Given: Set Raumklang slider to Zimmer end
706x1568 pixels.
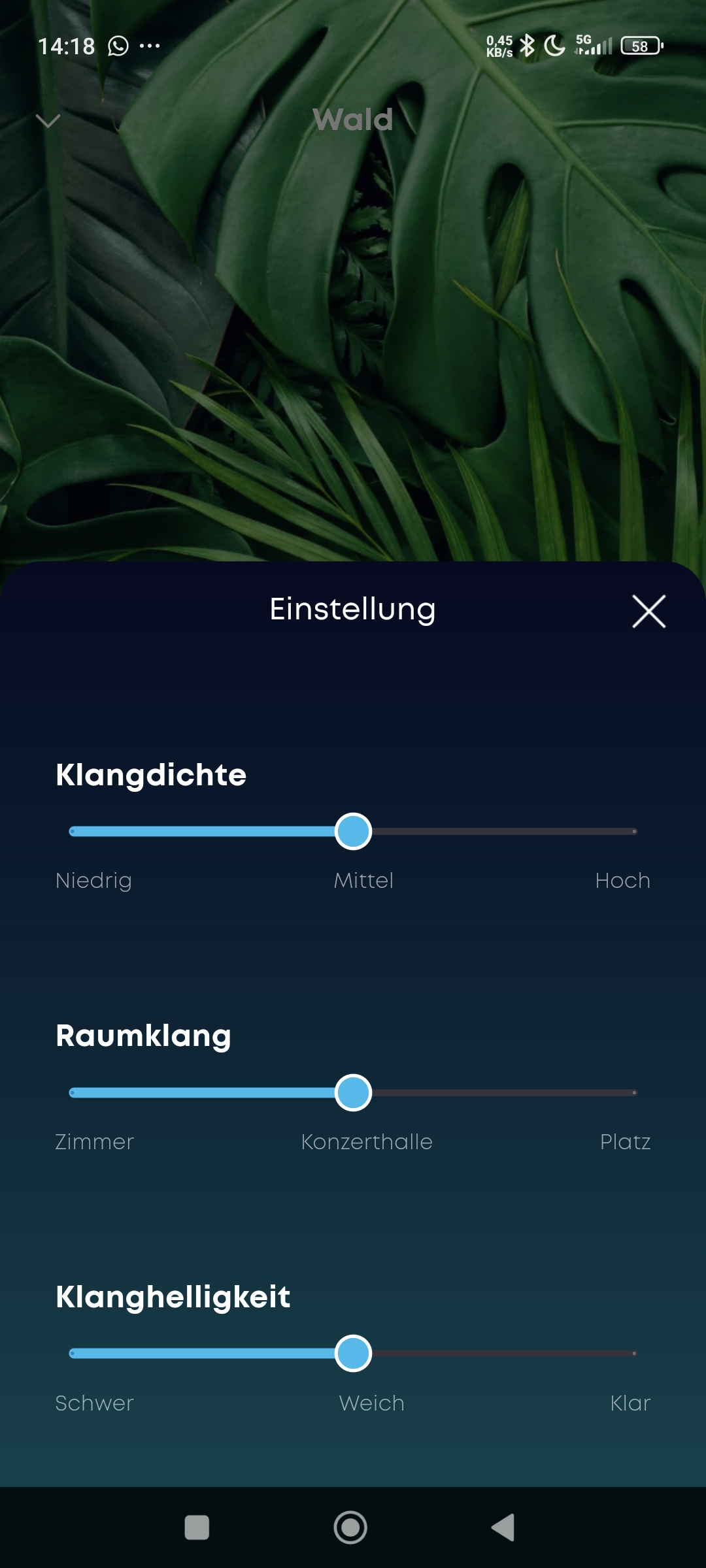Looking at the screenshot, I should click(x=73, y=1092).
